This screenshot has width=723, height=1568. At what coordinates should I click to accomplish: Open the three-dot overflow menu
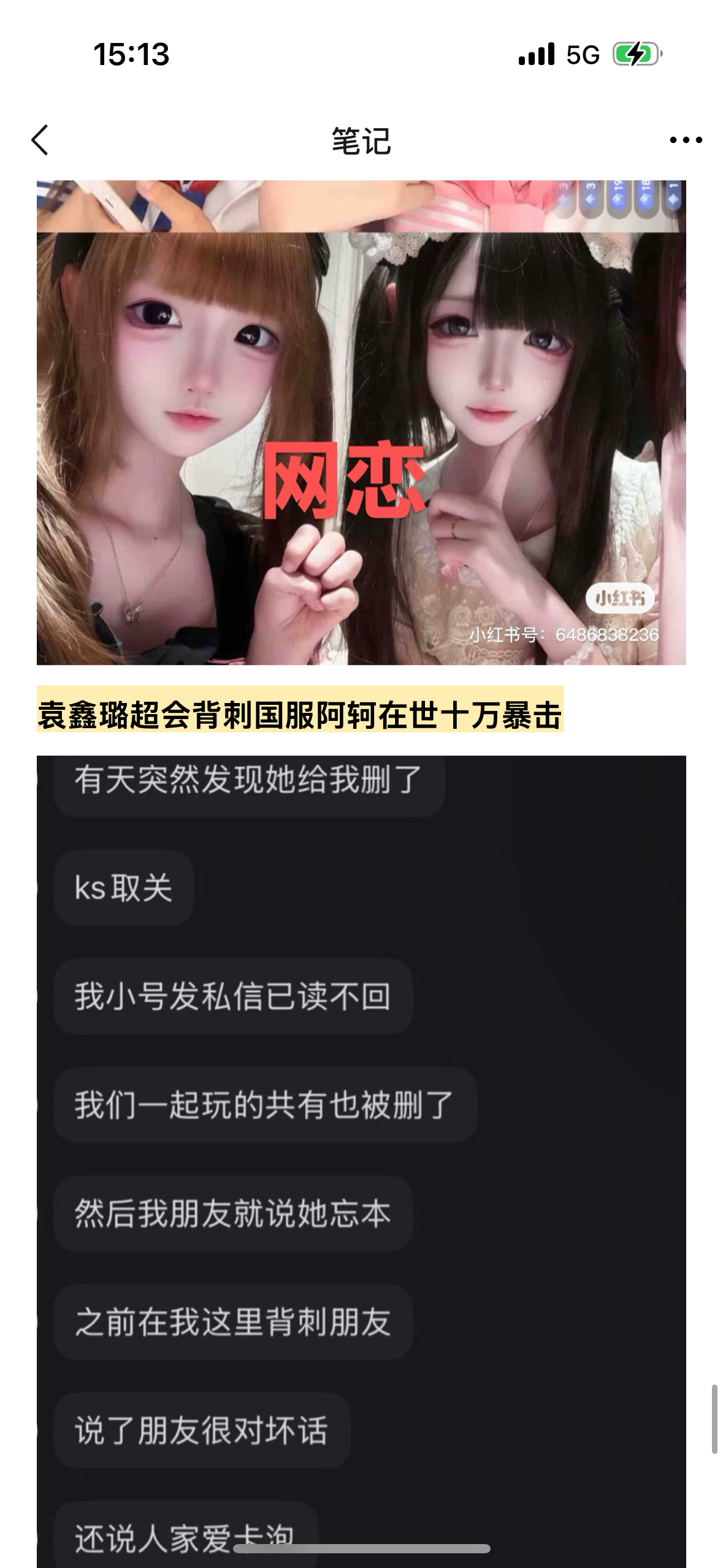[x=686, y=140]
